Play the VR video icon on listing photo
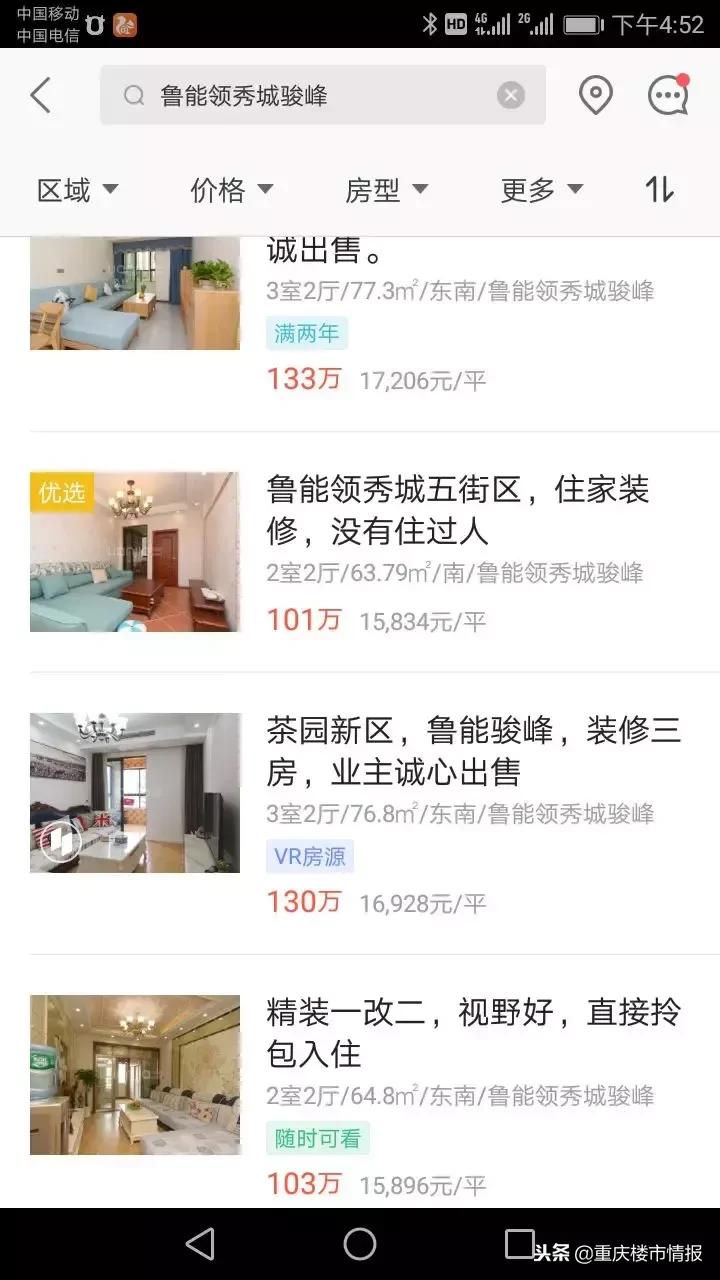This screenshot has width=720, height=1280. click(62, 845)
